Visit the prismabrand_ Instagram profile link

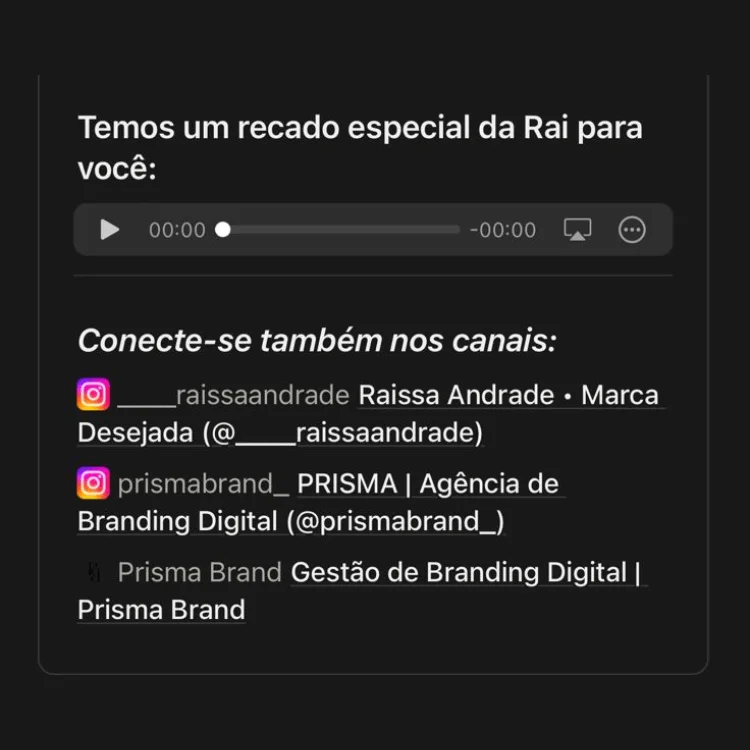point(427,485)
